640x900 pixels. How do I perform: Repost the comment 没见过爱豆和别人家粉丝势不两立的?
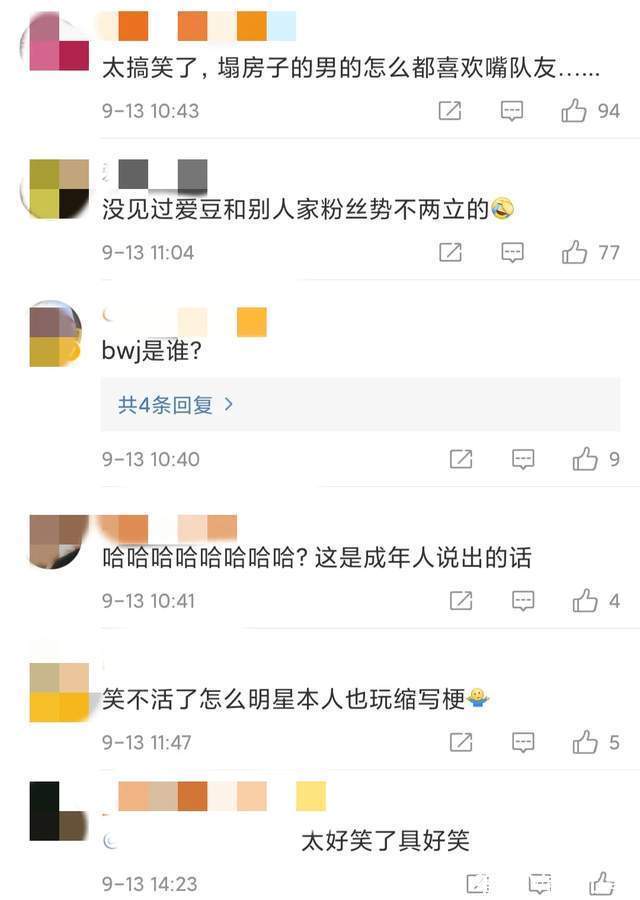coord(450,253)
